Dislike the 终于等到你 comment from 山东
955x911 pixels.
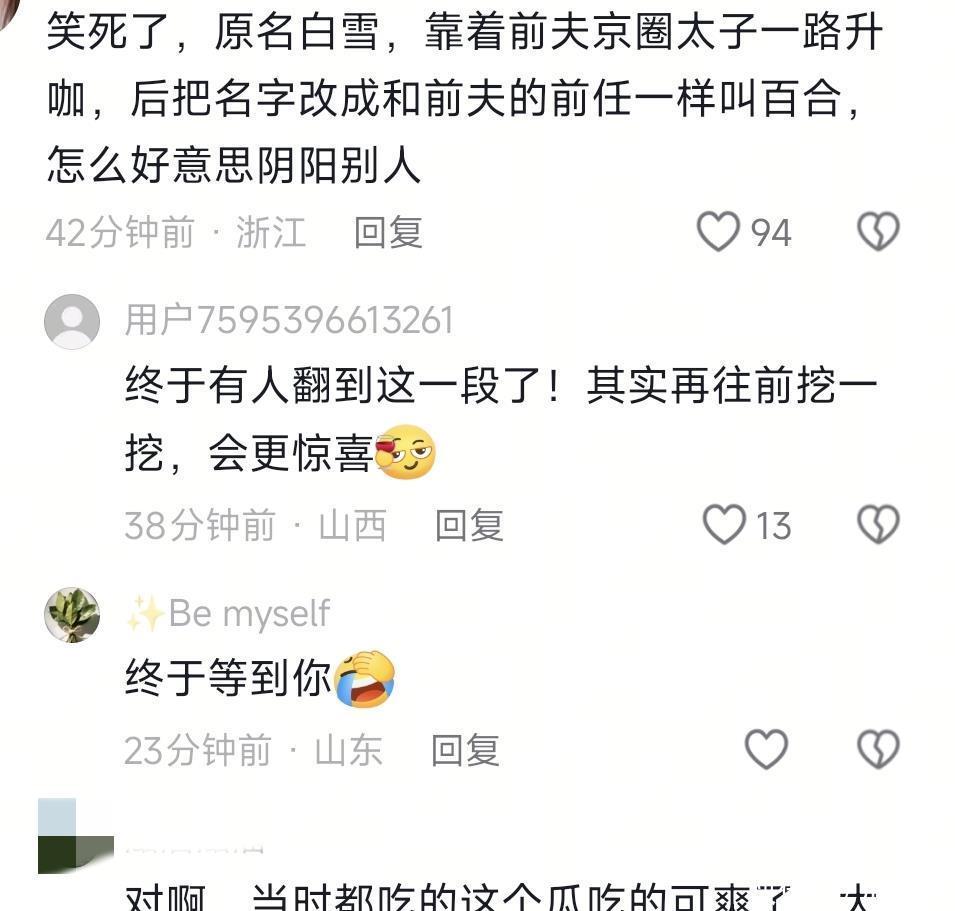tap(878, 749)
